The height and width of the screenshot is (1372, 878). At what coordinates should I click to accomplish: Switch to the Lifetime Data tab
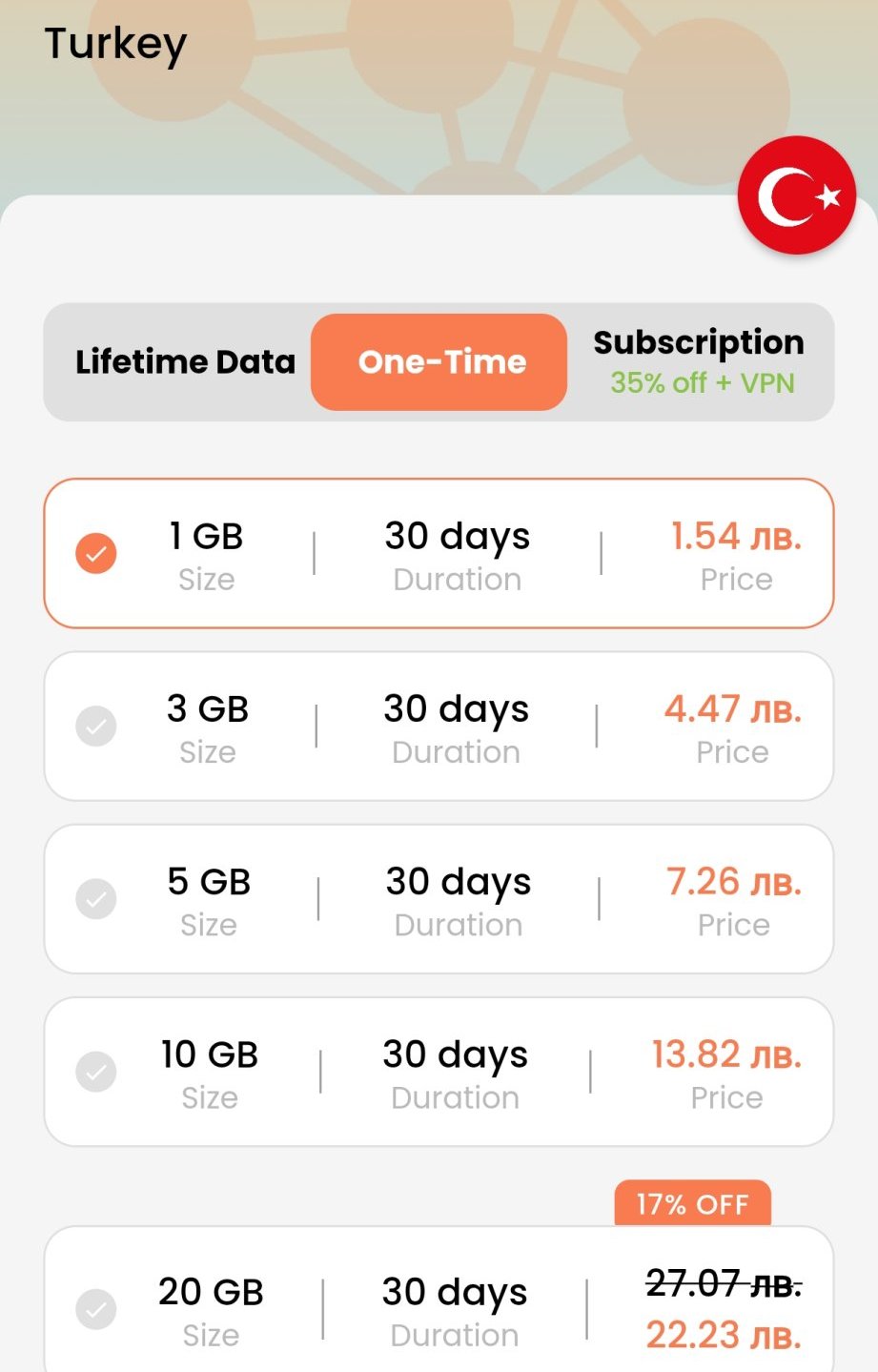click(x=185, y=362)
